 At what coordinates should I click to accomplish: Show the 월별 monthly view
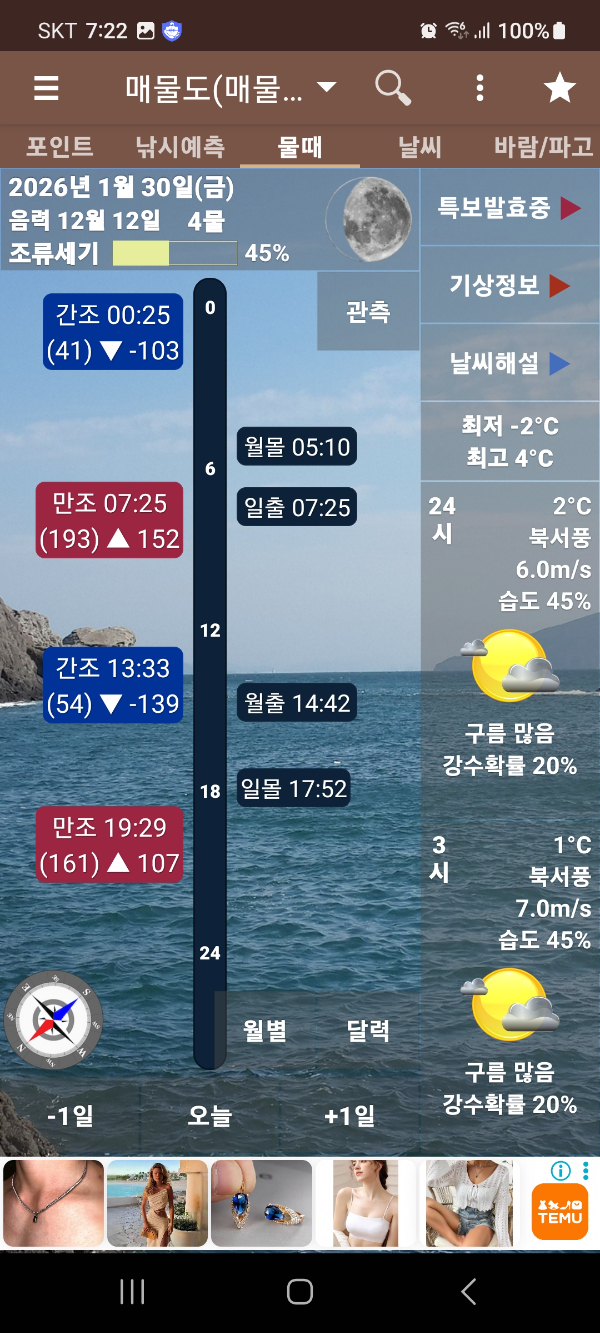coord(265,1031)
